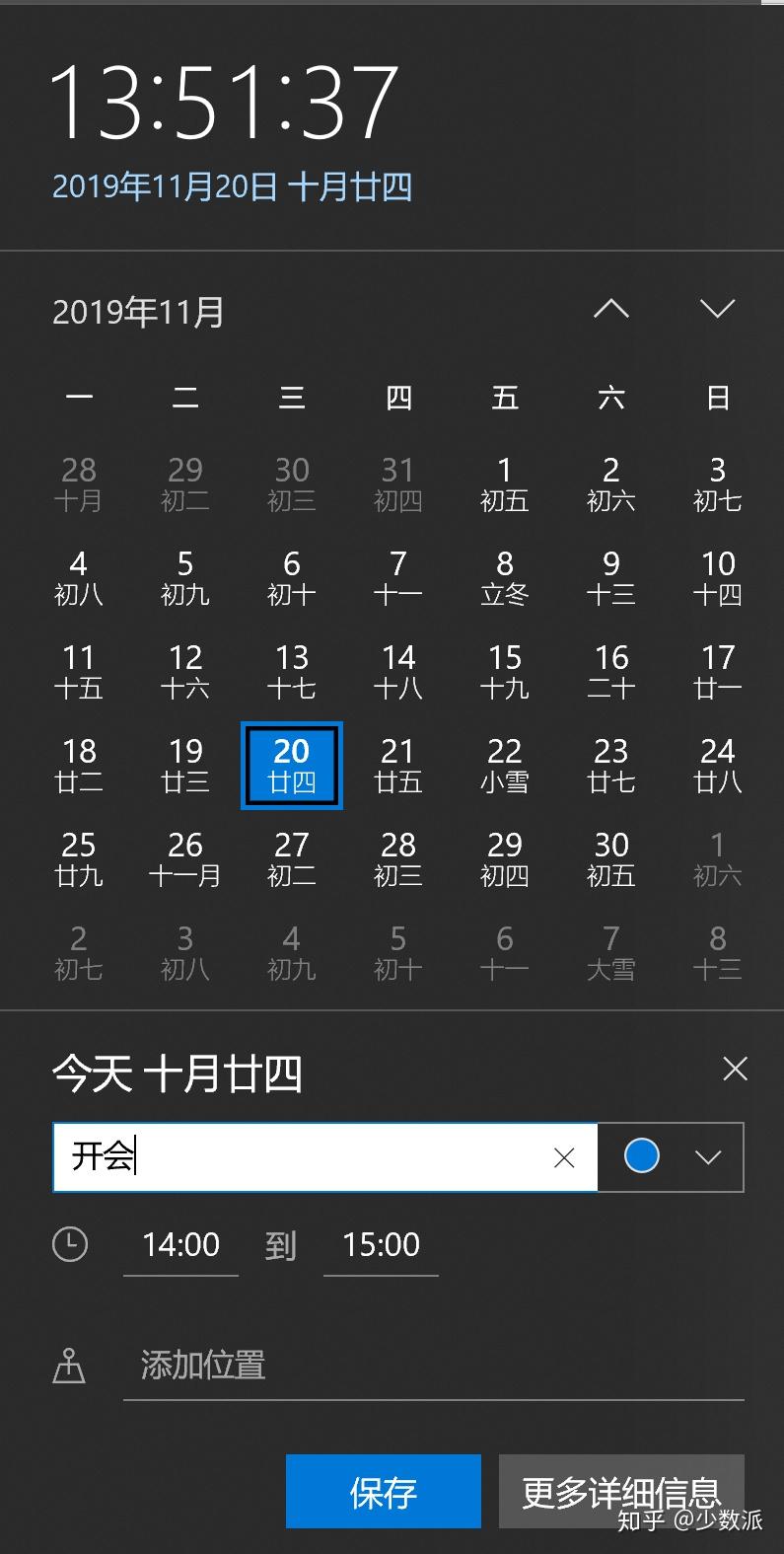The height and width of the screenshot is (1554, 784).
Task: Select November 26 on the calendar
Action: tap(185, 859)
